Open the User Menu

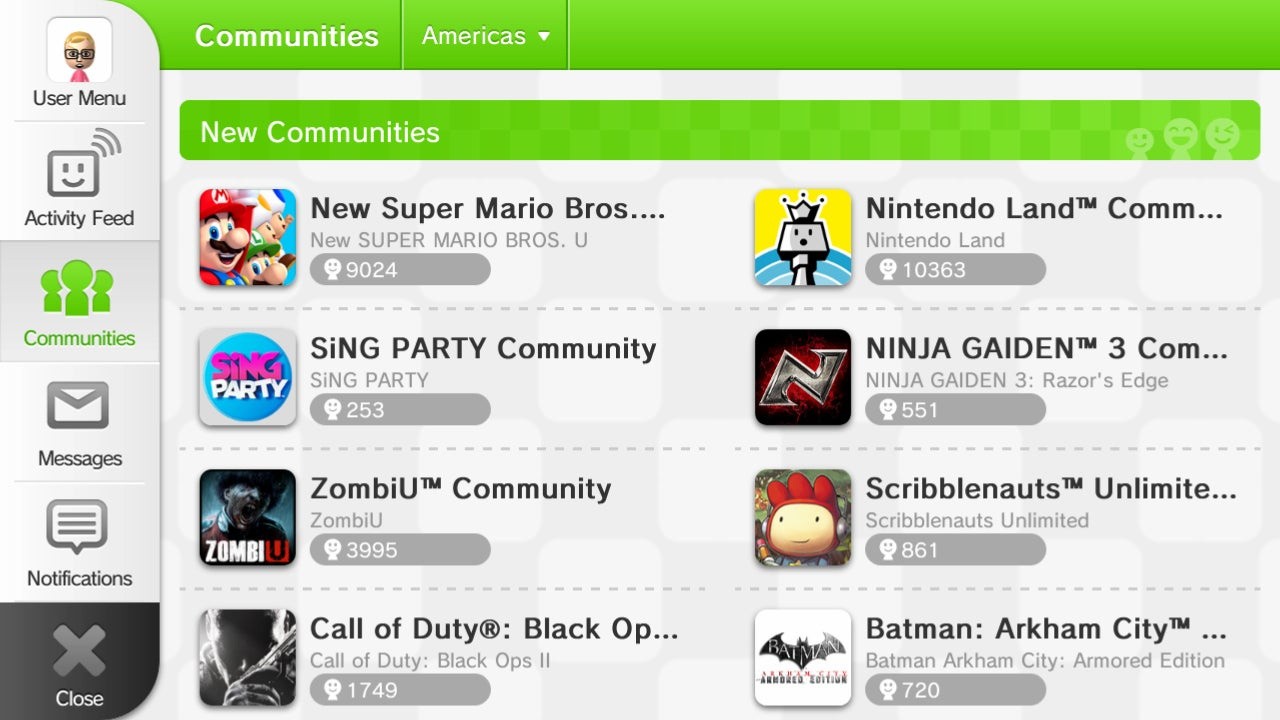click(79, 62)
